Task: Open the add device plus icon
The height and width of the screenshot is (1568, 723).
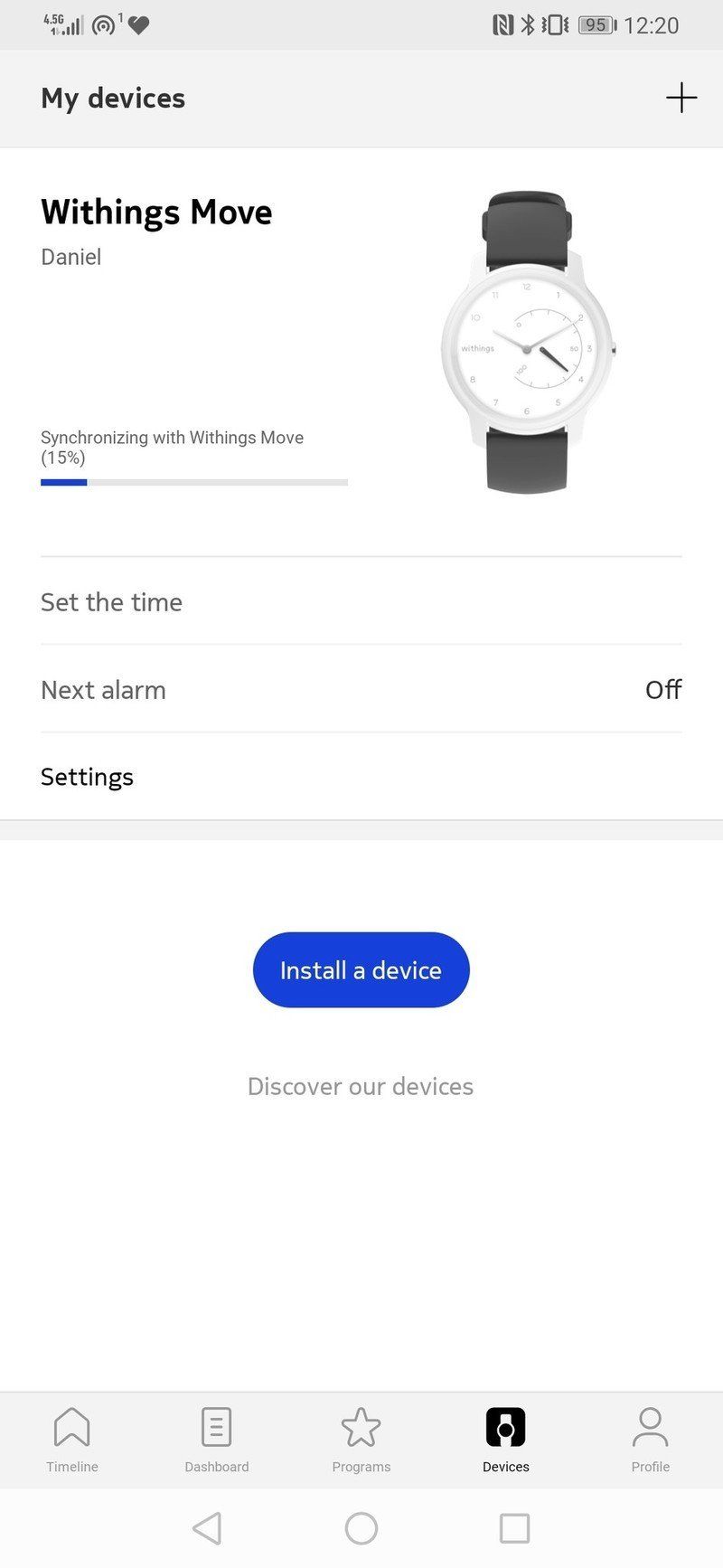Action: pos(681,98)
